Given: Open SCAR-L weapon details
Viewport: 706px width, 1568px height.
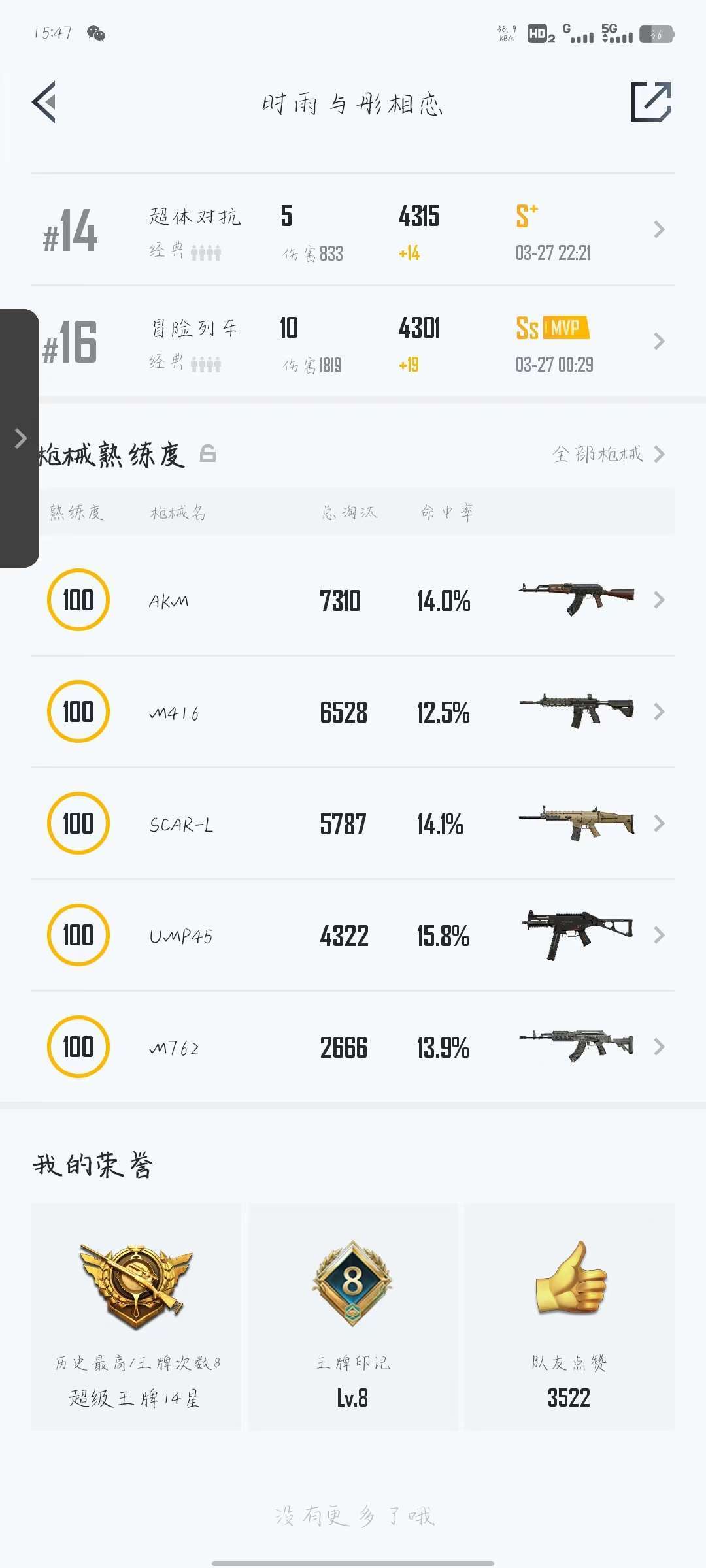Looking at the screenshot, I should 353,824.
